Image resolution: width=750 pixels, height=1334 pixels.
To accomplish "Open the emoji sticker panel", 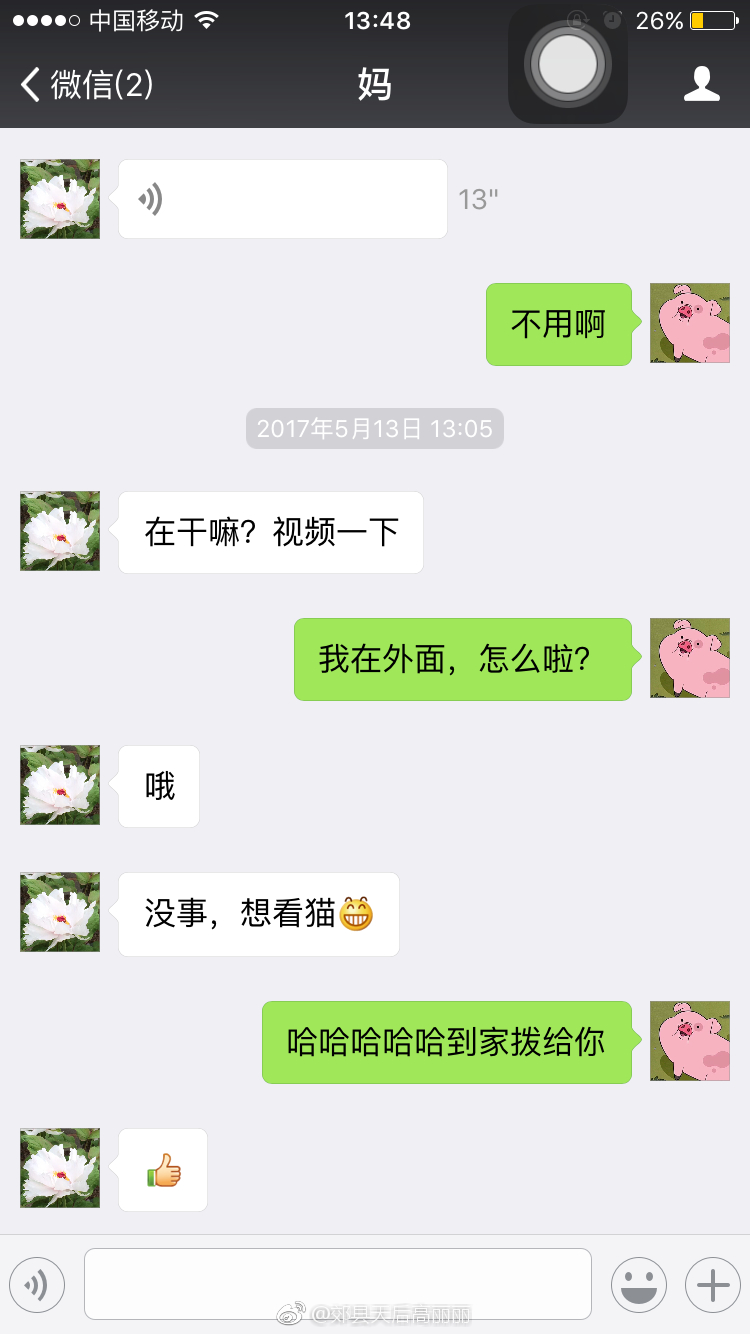I will [x=639, y=1285].
